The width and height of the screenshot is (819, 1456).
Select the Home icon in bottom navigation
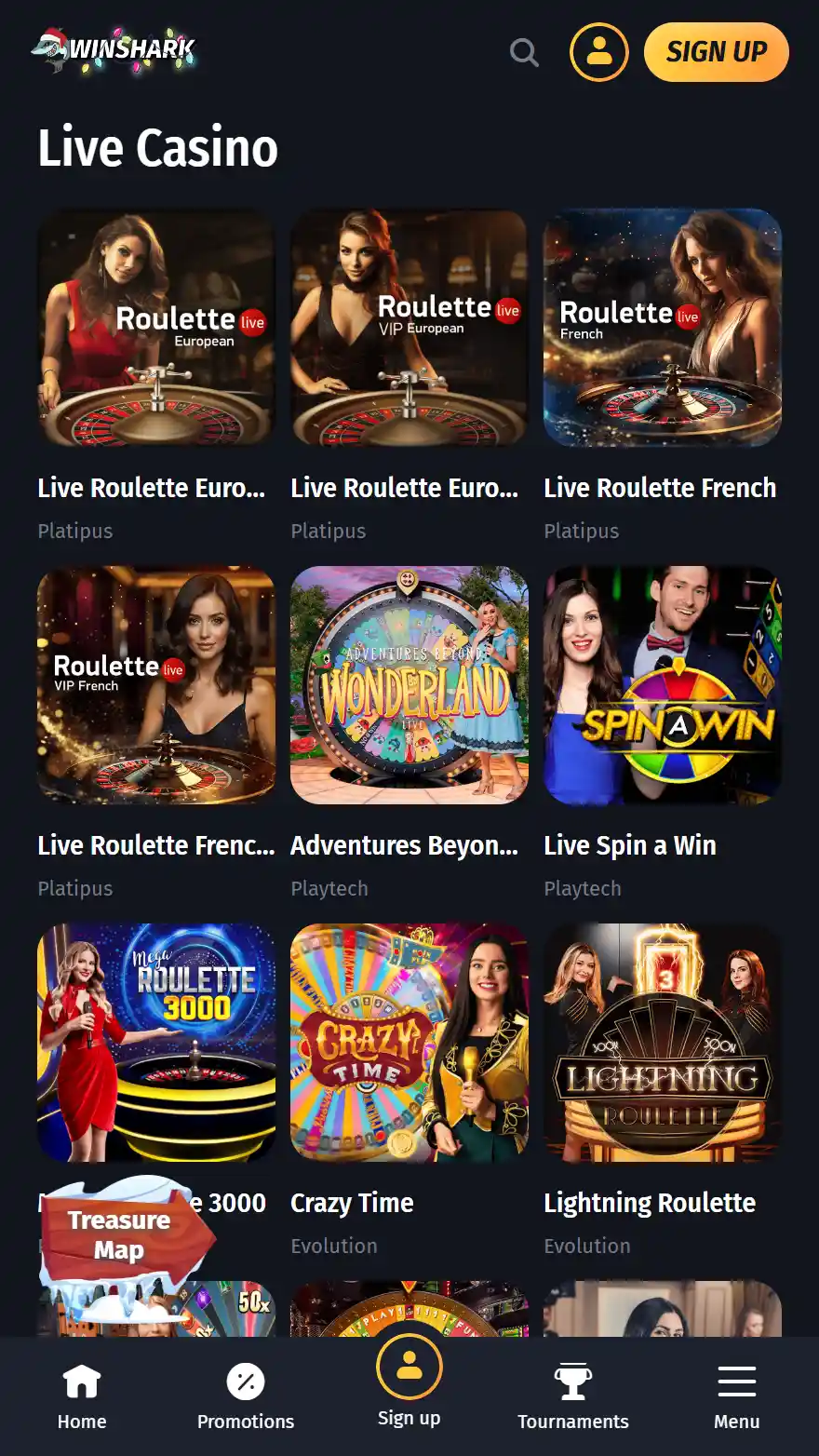tap(82, 1382)
